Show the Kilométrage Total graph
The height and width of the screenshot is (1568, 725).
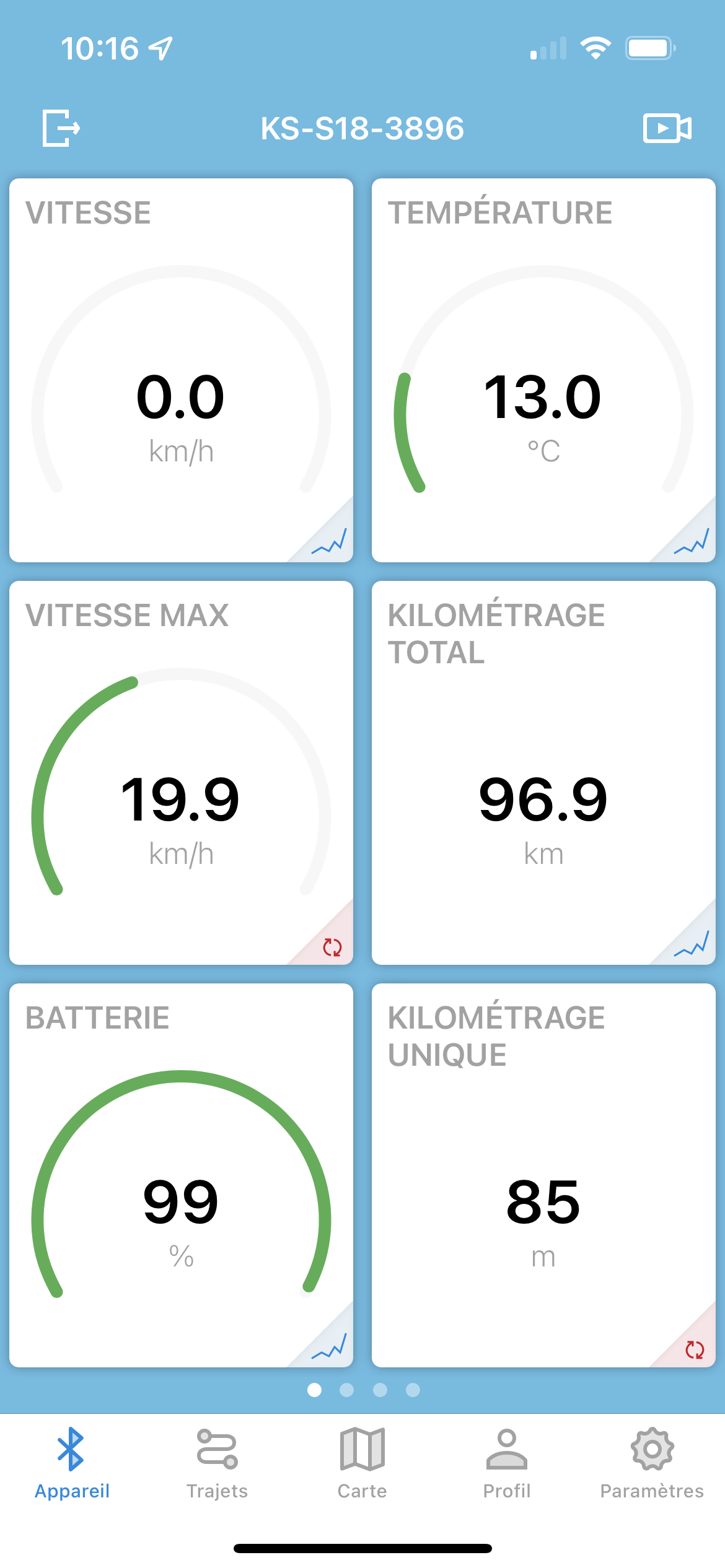tap(692, 943)
